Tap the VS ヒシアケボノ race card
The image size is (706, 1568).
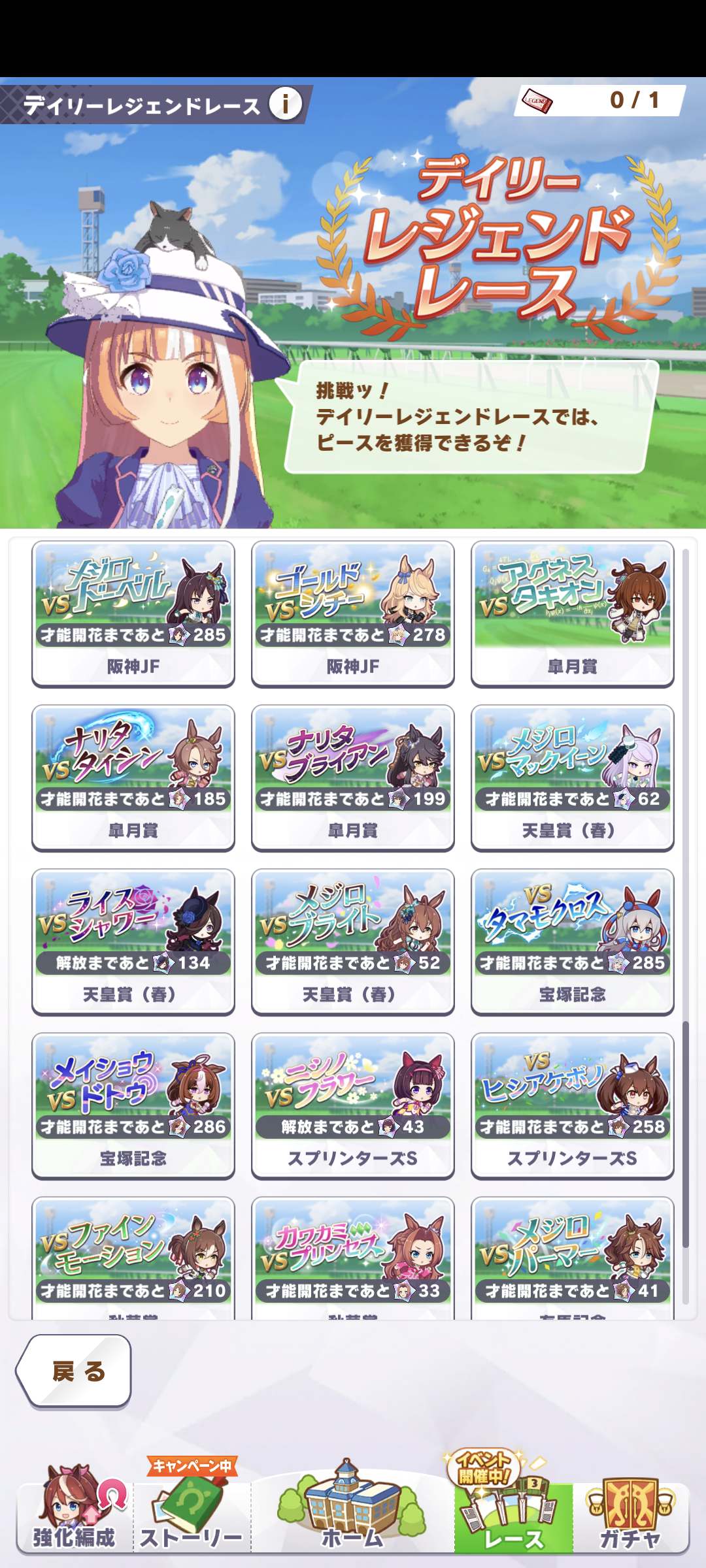(x=573, y=1105)
